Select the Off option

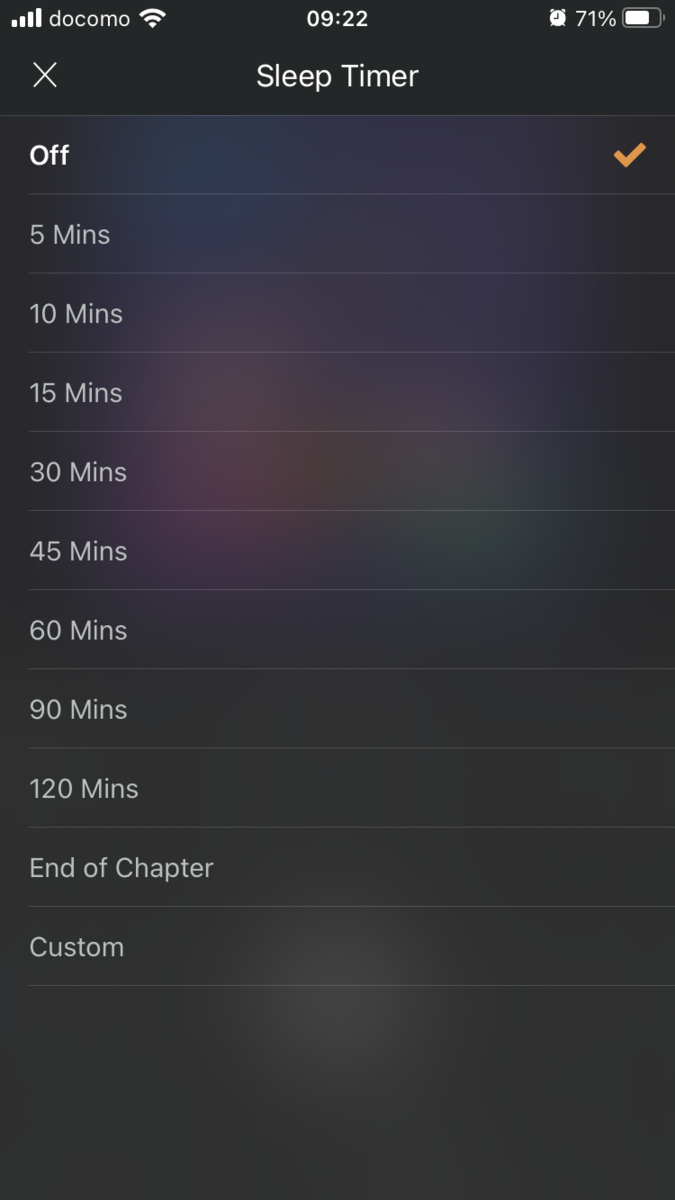337,155
